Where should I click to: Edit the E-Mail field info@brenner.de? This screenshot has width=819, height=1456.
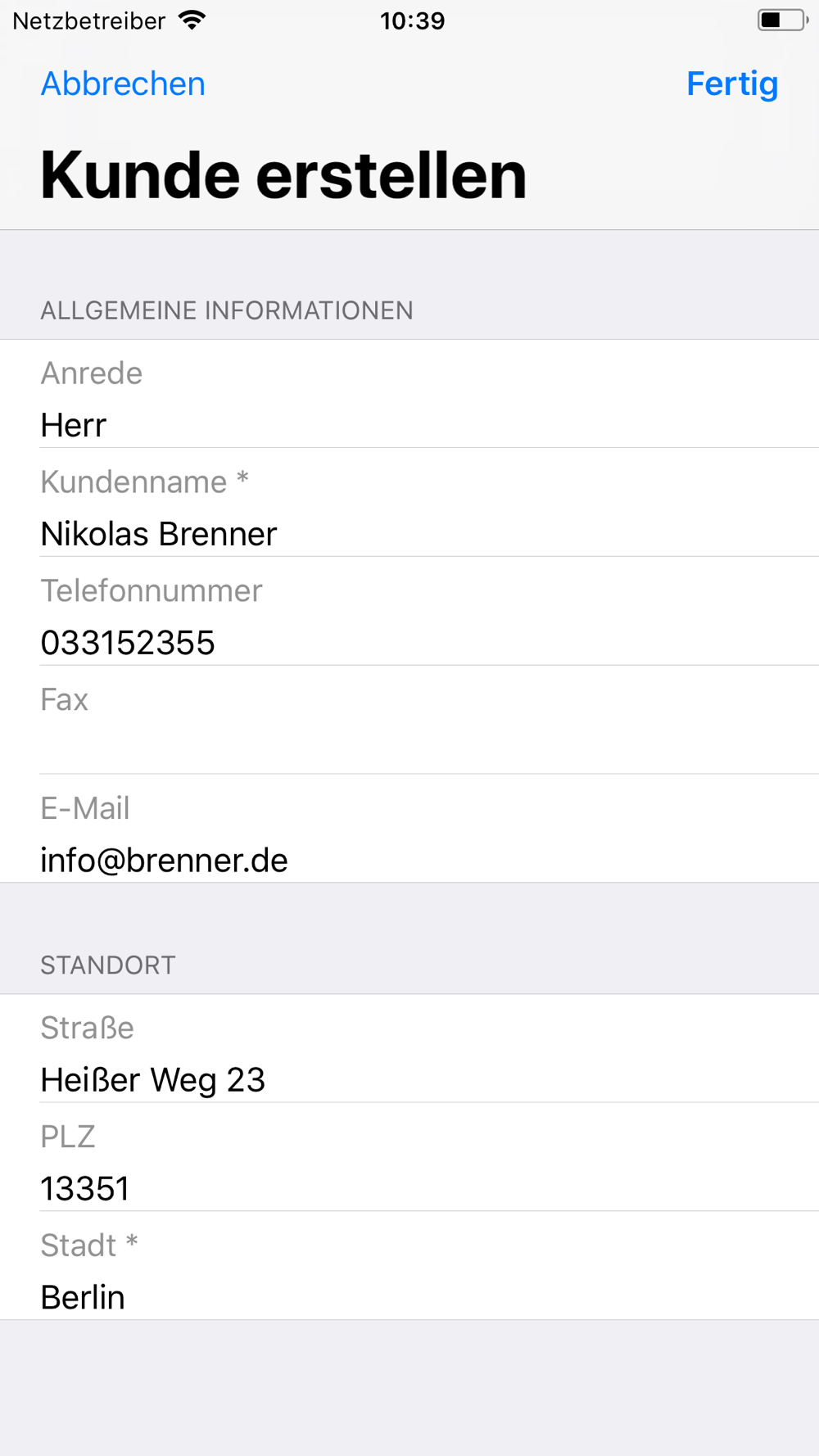409,829
